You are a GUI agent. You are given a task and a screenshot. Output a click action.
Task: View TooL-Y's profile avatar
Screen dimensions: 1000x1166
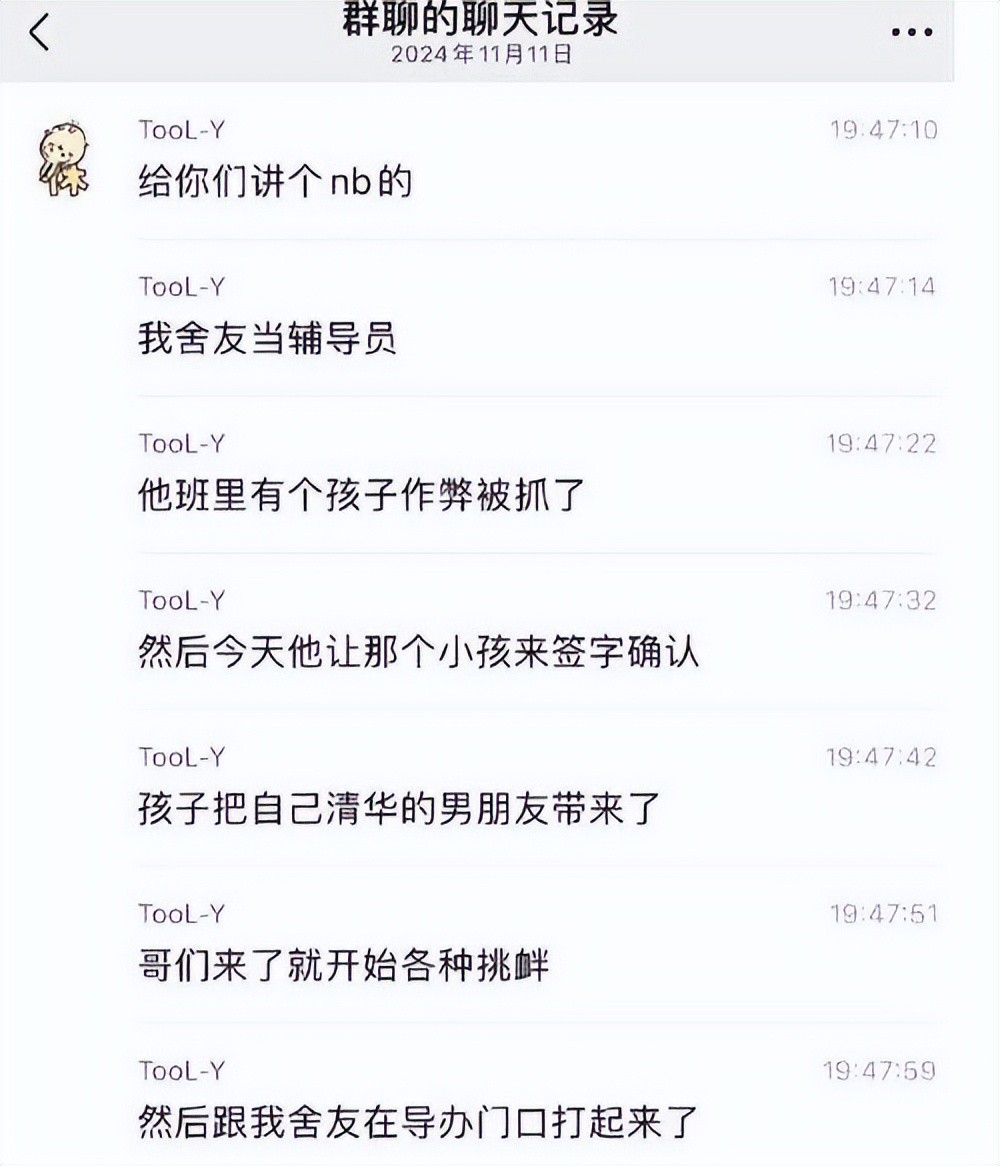pos(64,158)
